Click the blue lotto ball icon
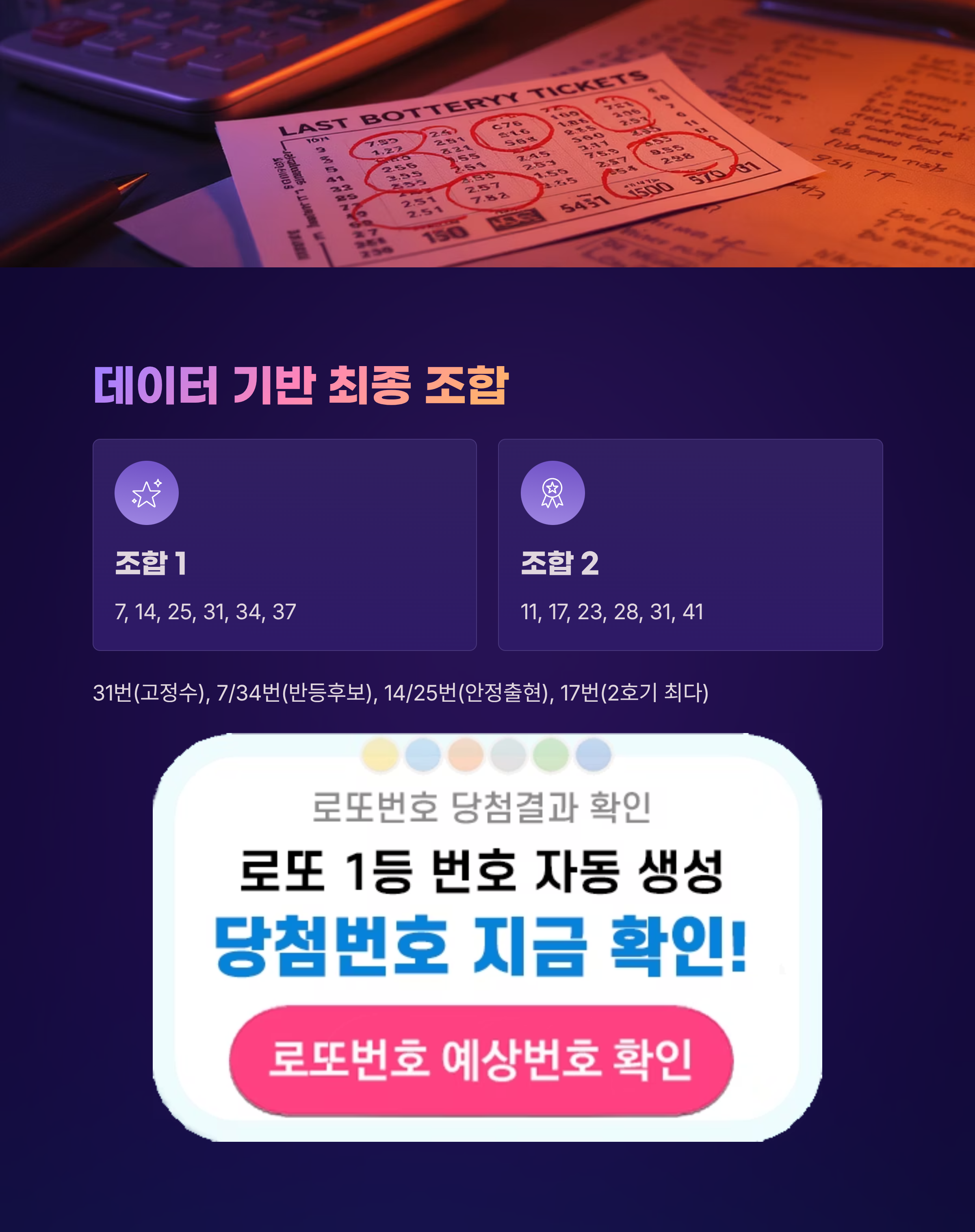The image size is (975, 1232). (423, 754)
